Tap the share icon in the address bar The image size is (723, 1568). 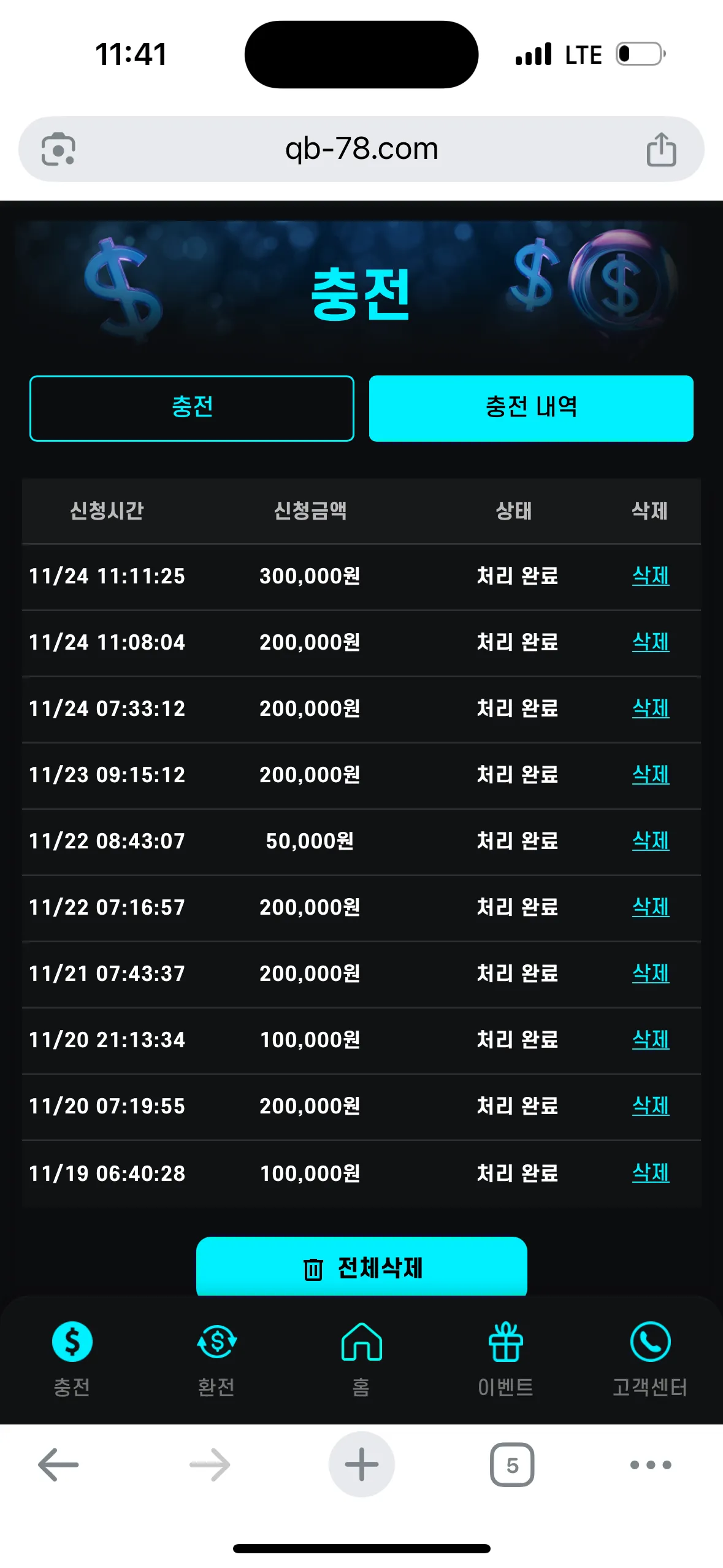click(x=661, y=149)
